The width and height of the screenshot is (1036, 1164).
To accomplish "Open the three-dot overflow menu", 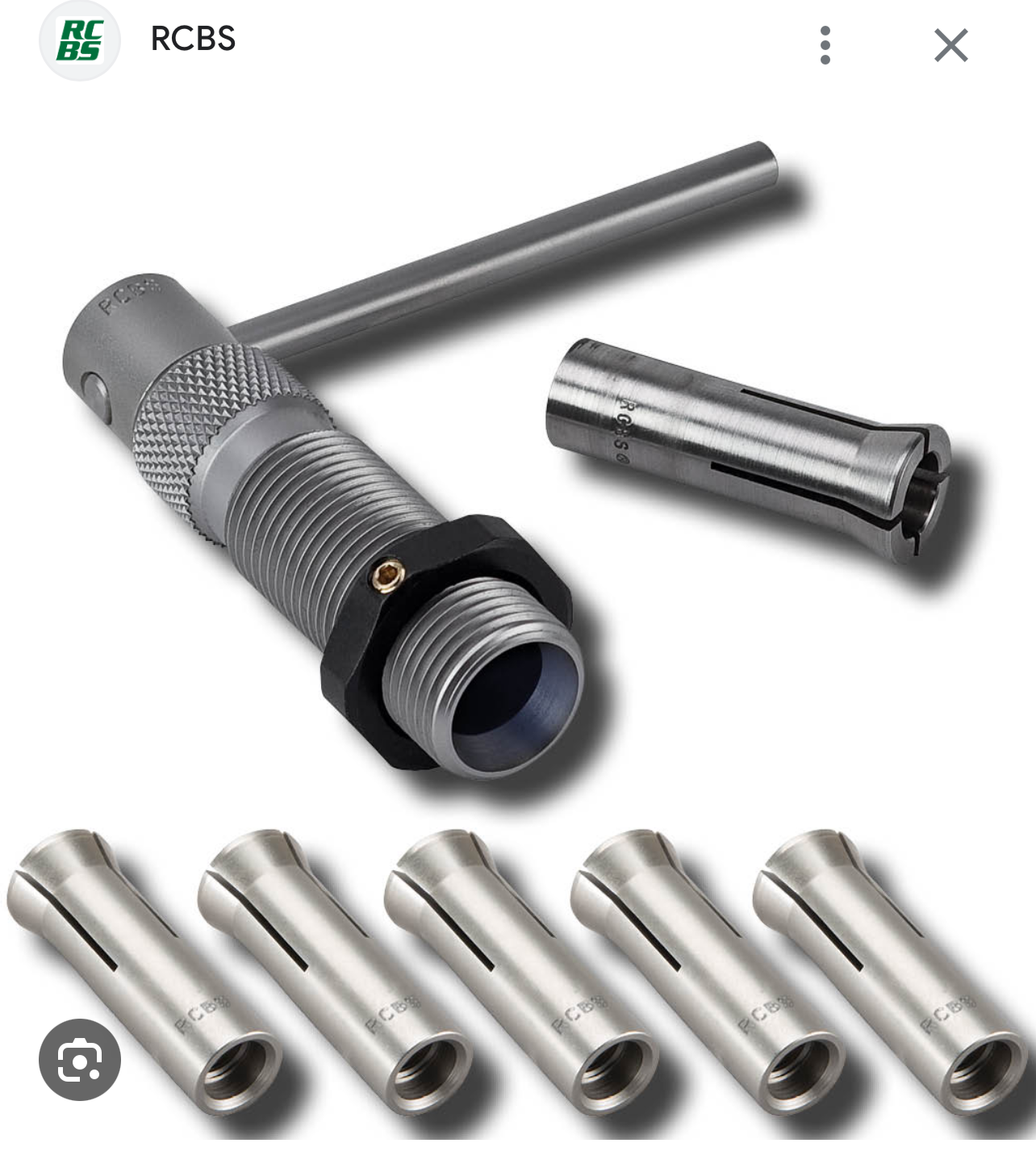I will tap(825, 45).
